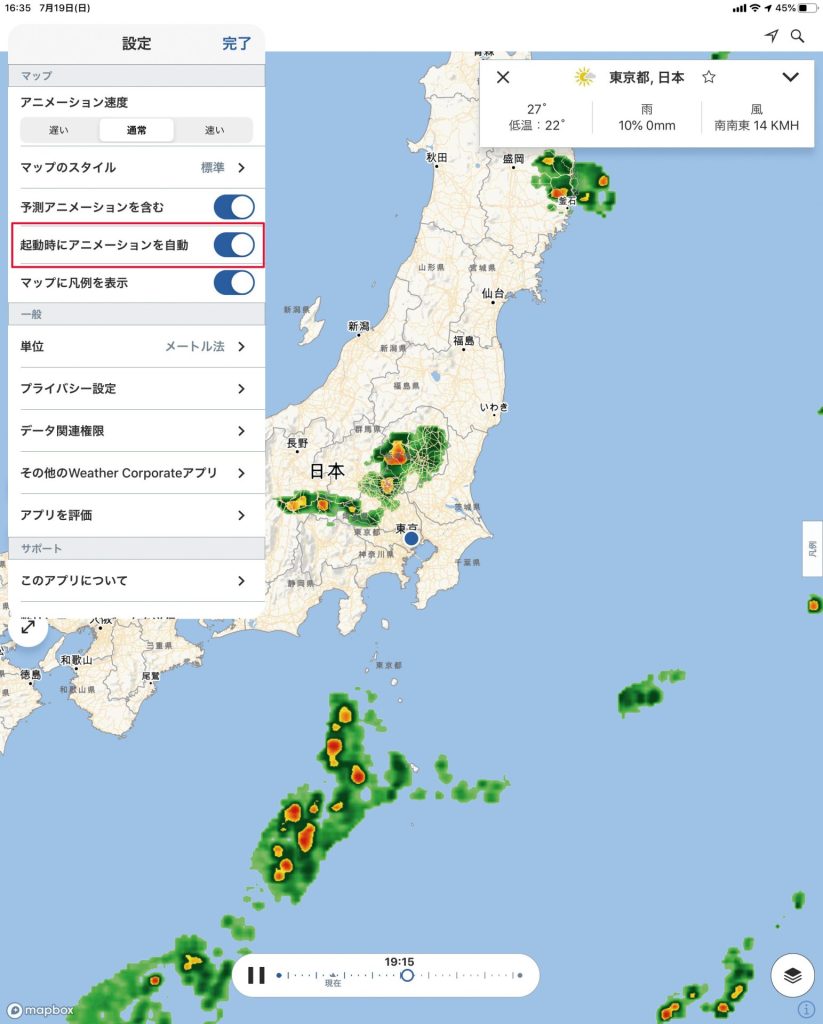Open このアプリについて
This screenshot has height=1024, width=823.
tap(136, 580)
